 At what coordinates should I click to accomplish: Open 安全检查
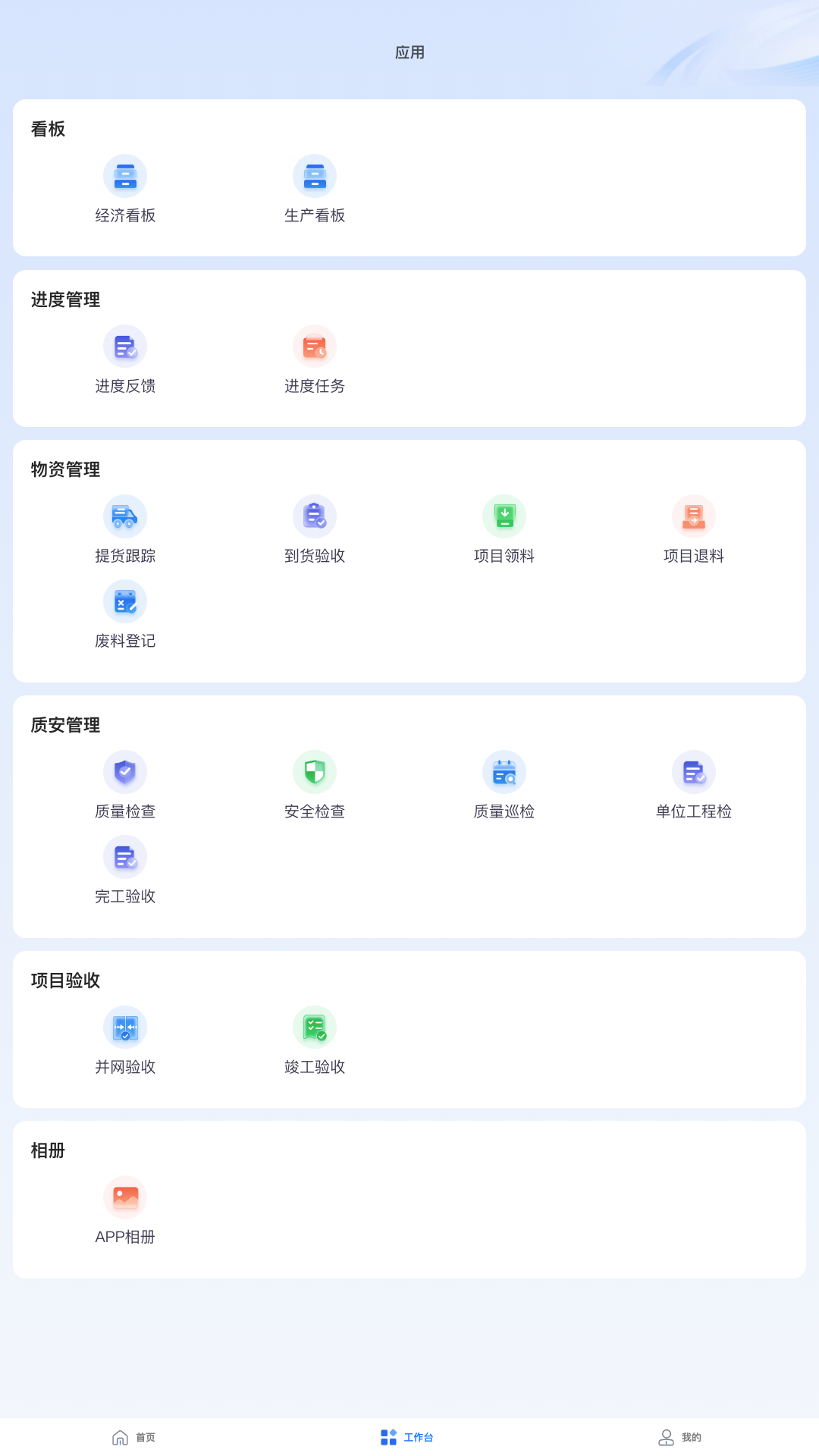[x=315, y=786]
